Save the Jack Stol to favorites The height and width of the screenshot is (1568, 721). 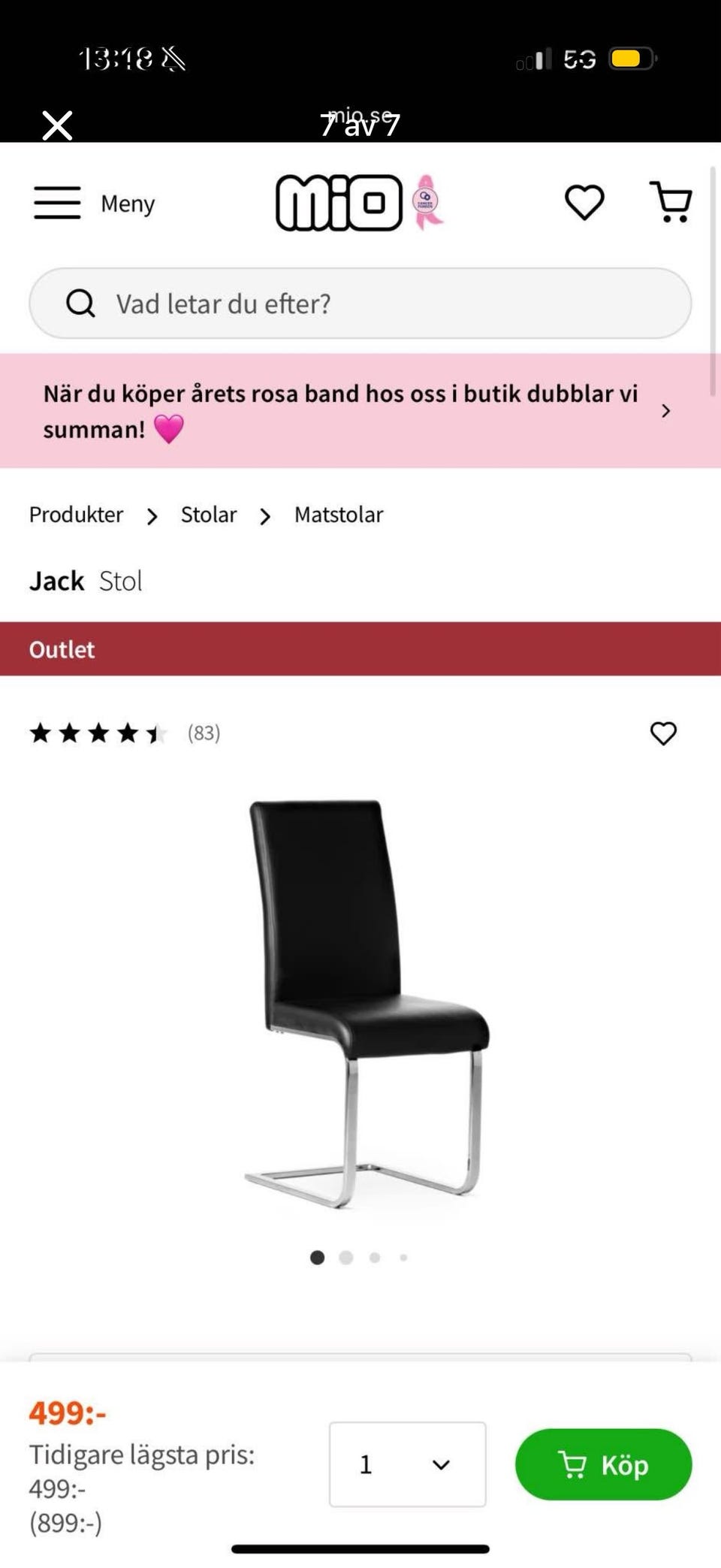(x=663, y=733)
